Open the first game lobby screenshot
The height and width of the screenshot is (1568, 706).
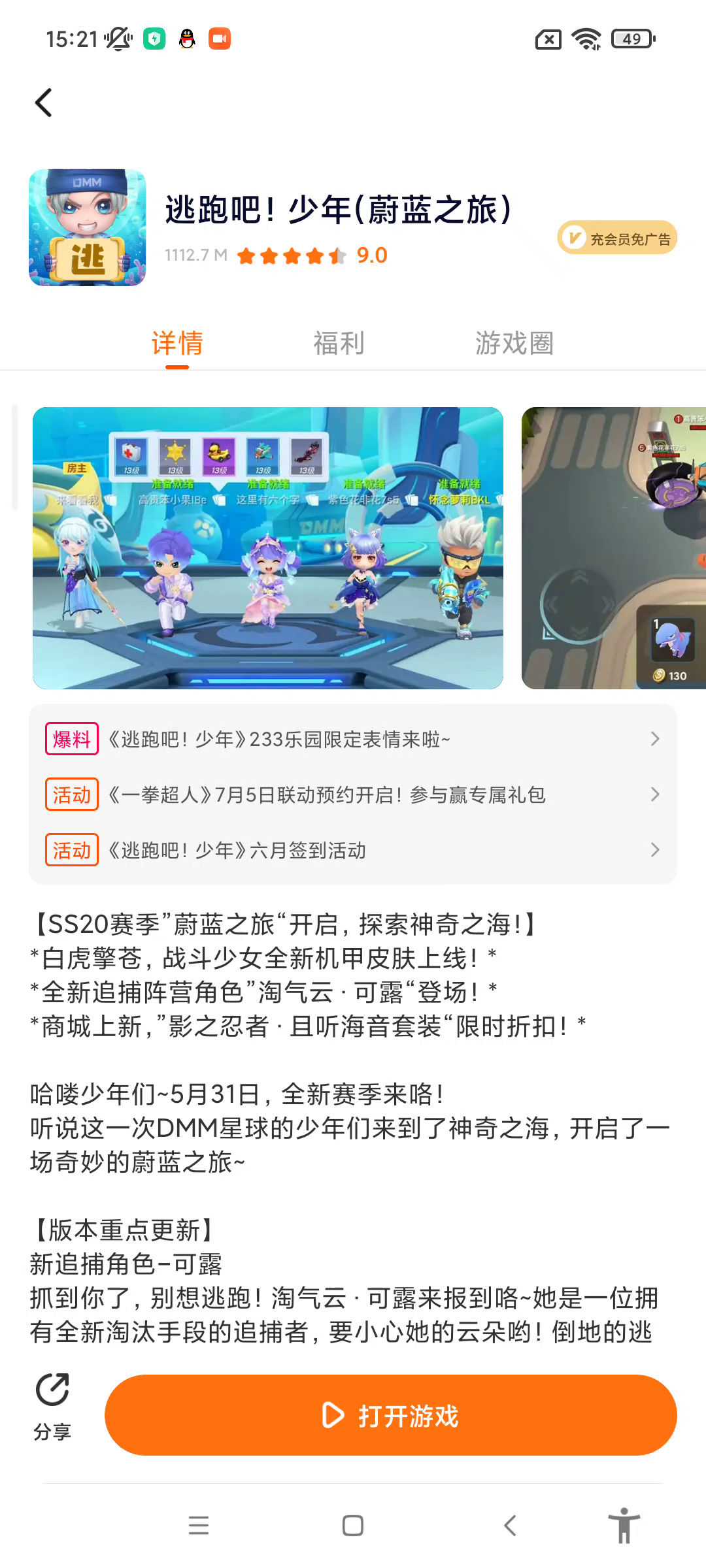tap(268, 547)
